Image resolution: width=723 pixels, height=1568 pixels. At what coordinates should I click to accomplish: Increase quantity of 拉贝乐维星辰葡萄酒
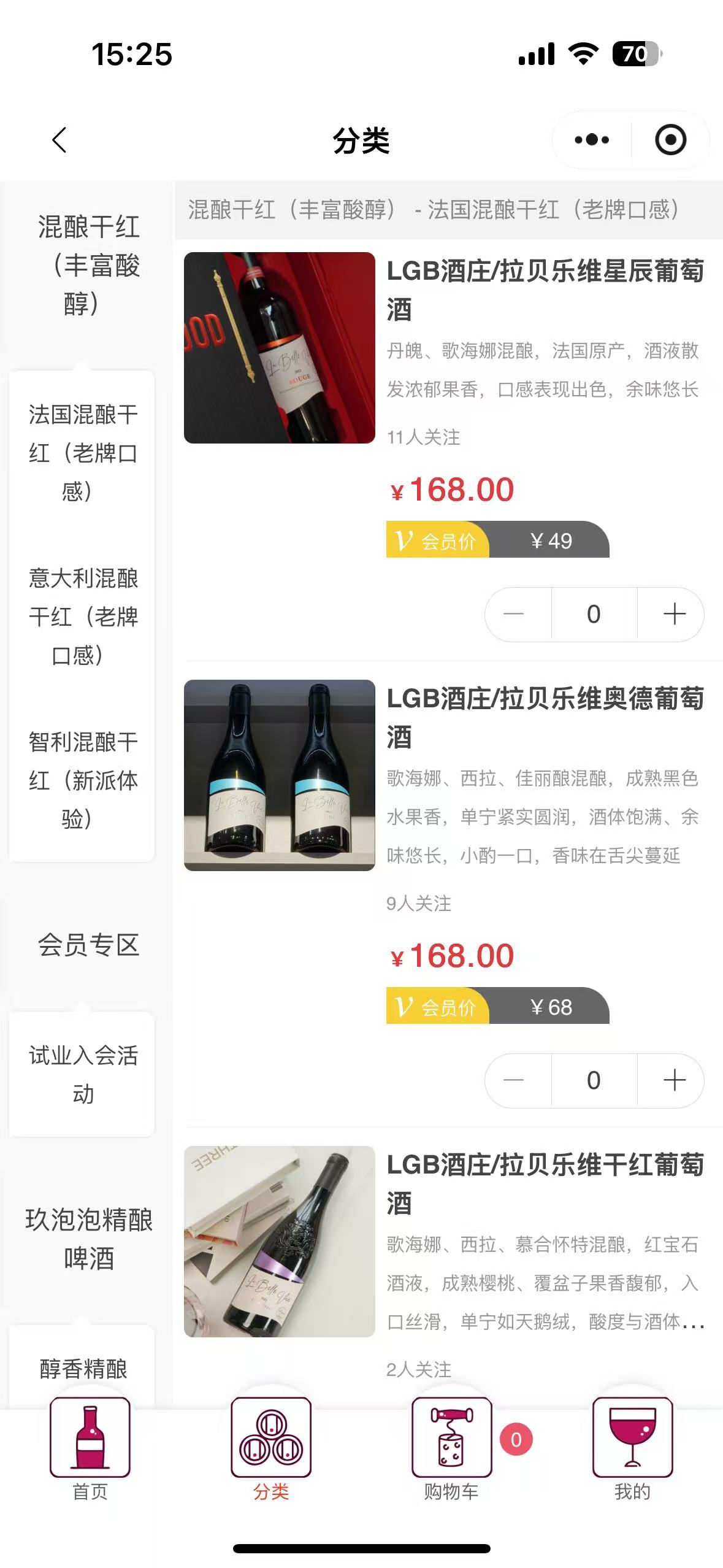click(x=674, y=614)
